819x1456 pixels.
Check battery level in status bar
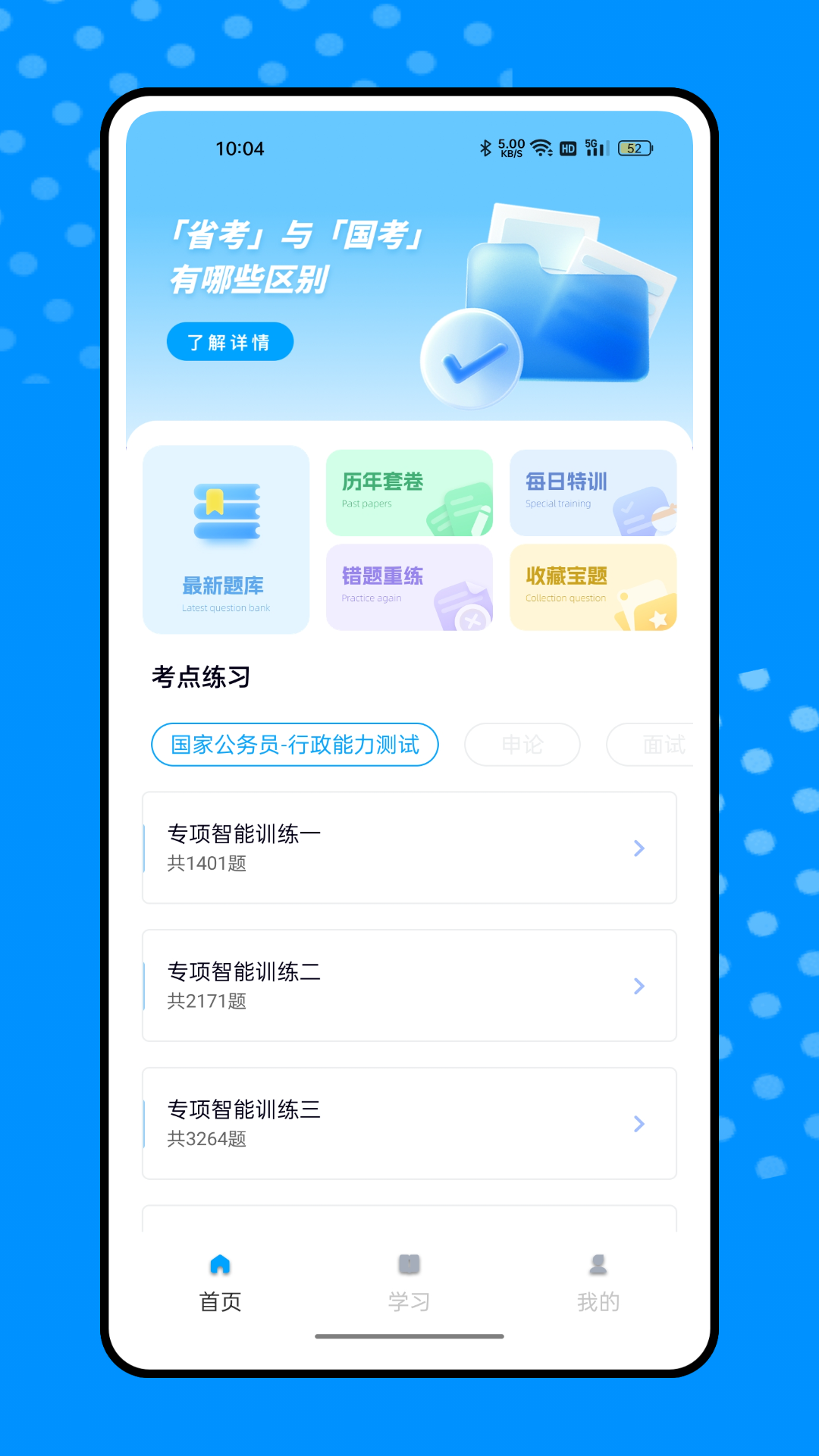pyautogui.click(x=635, y=149)
